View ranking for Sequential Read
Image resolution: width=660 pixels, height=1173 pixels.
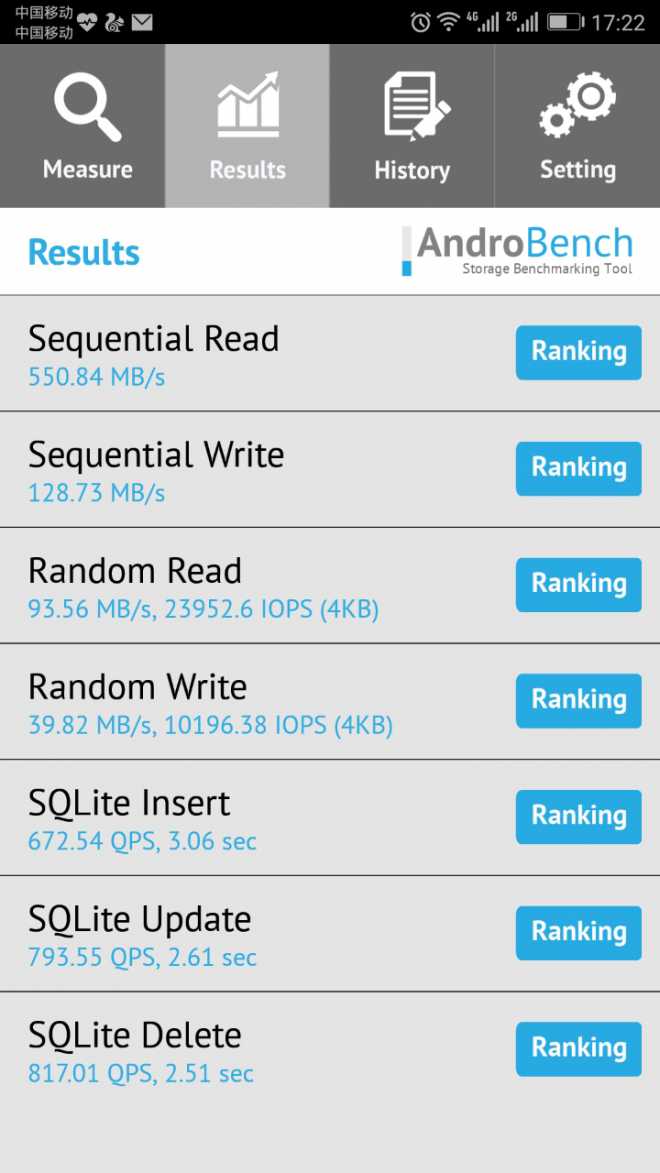point(578,352)
